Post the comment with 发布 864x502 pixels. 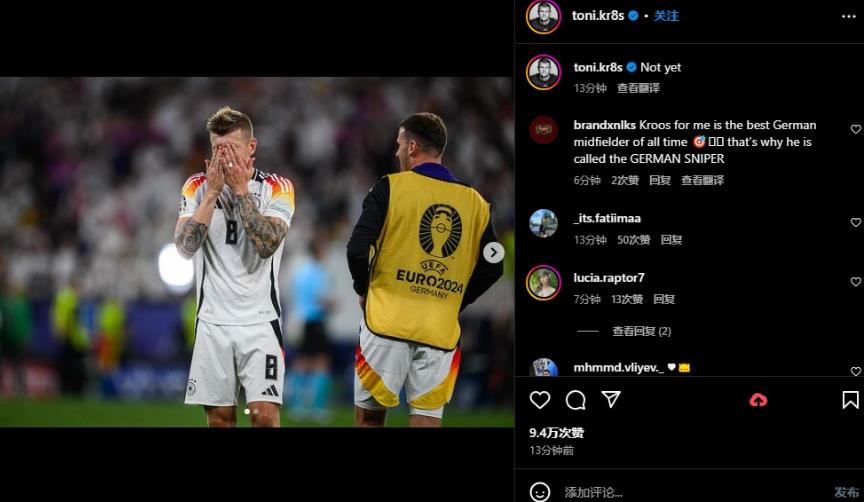pos(846,492)
